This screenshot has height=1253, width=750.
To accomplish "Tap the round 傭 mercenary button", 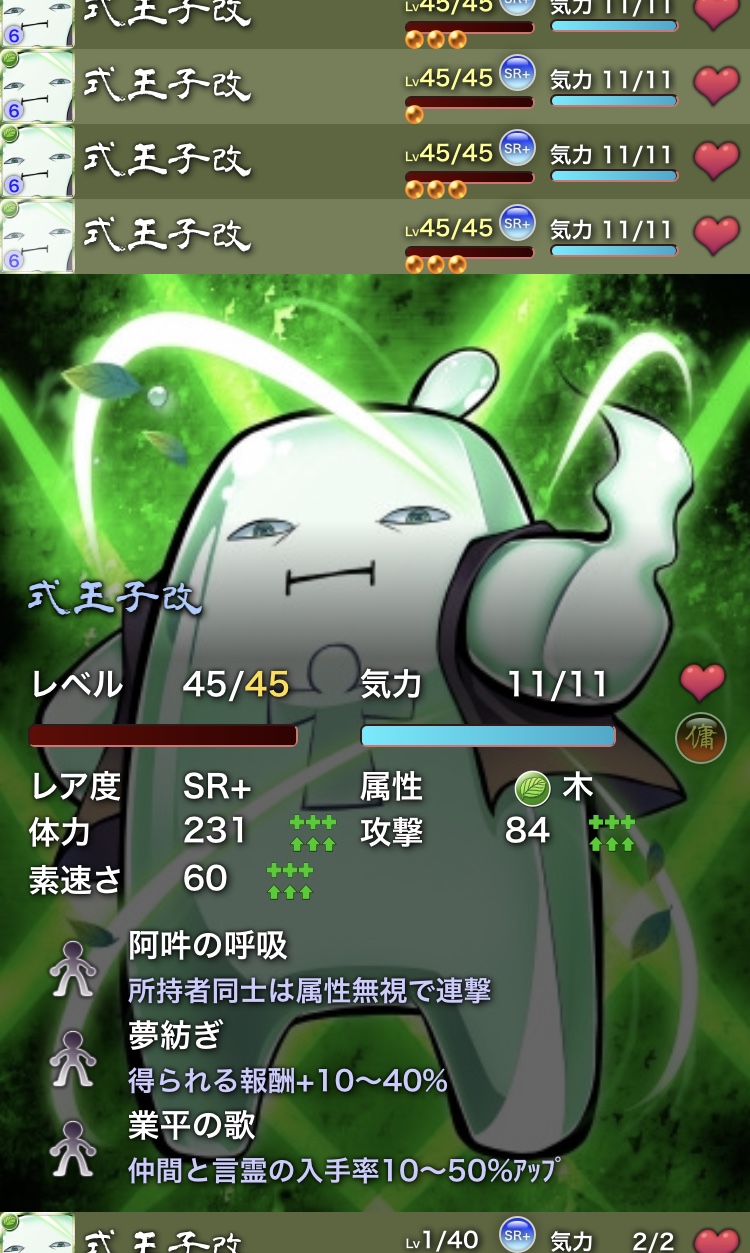I will [700, 739].
